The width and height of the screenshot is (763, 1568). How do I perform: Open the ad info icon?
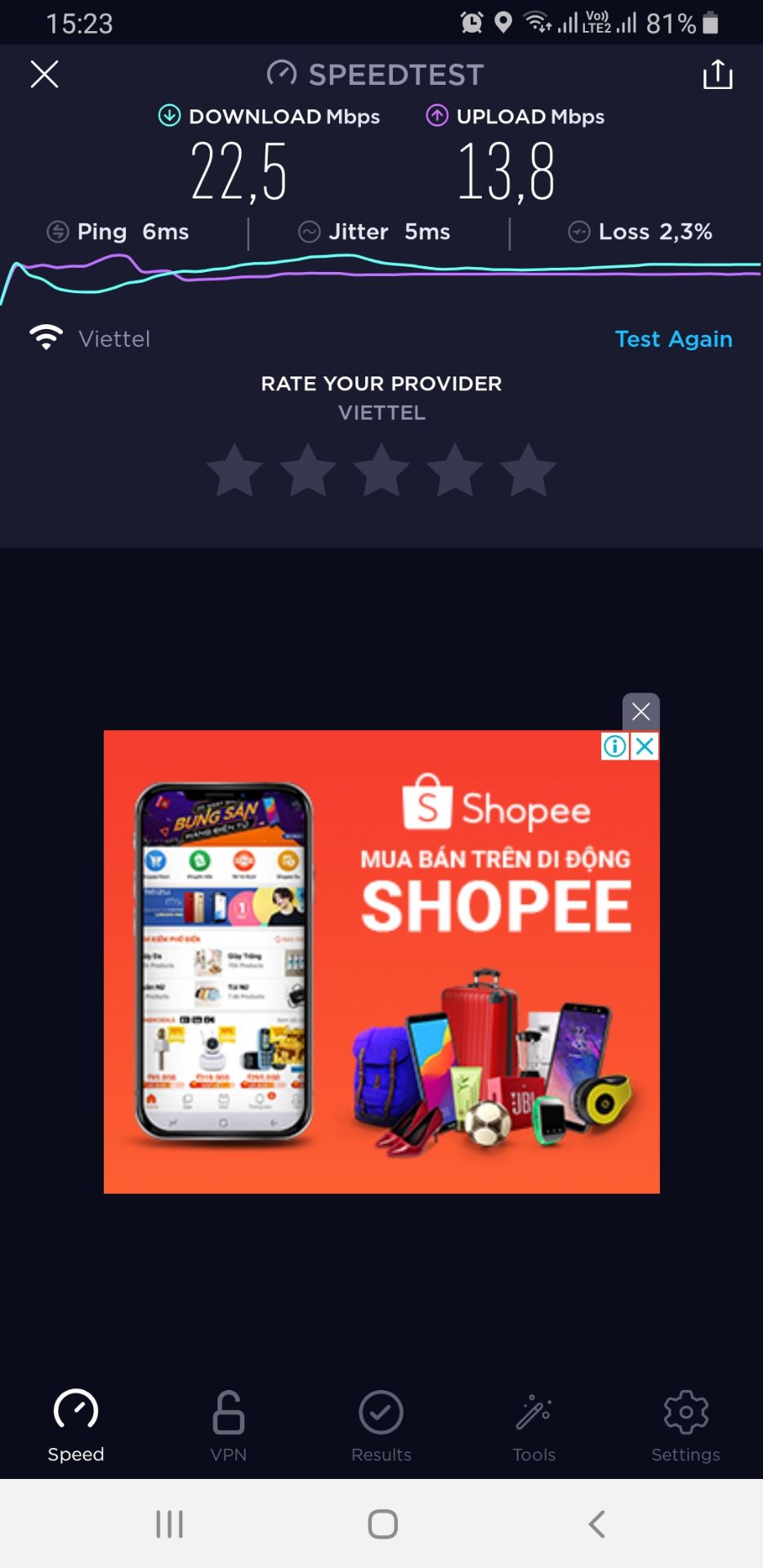click(615, 746)
